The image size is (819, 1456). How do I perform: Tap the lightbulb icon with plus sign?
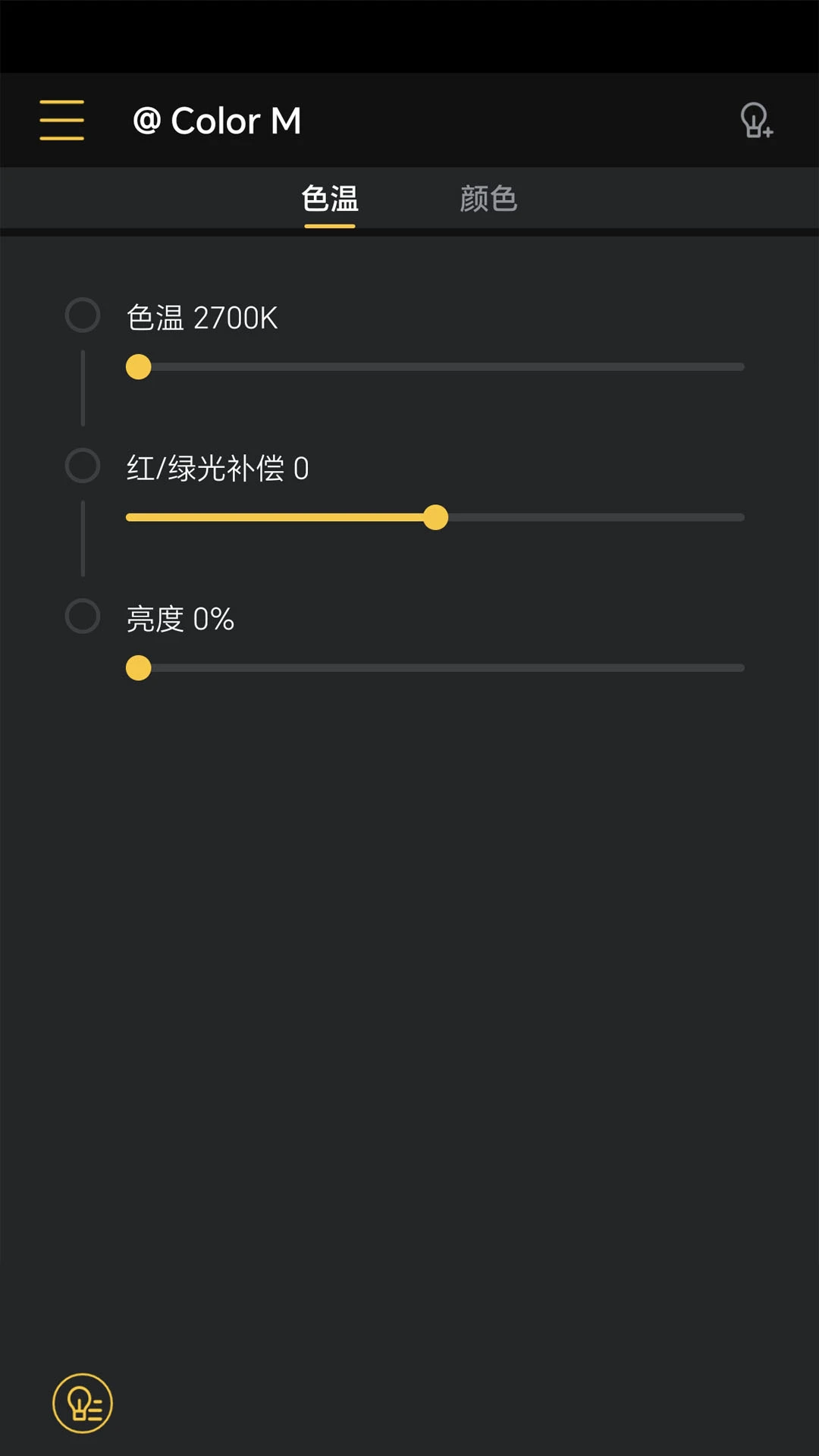(x=755, y=121)
